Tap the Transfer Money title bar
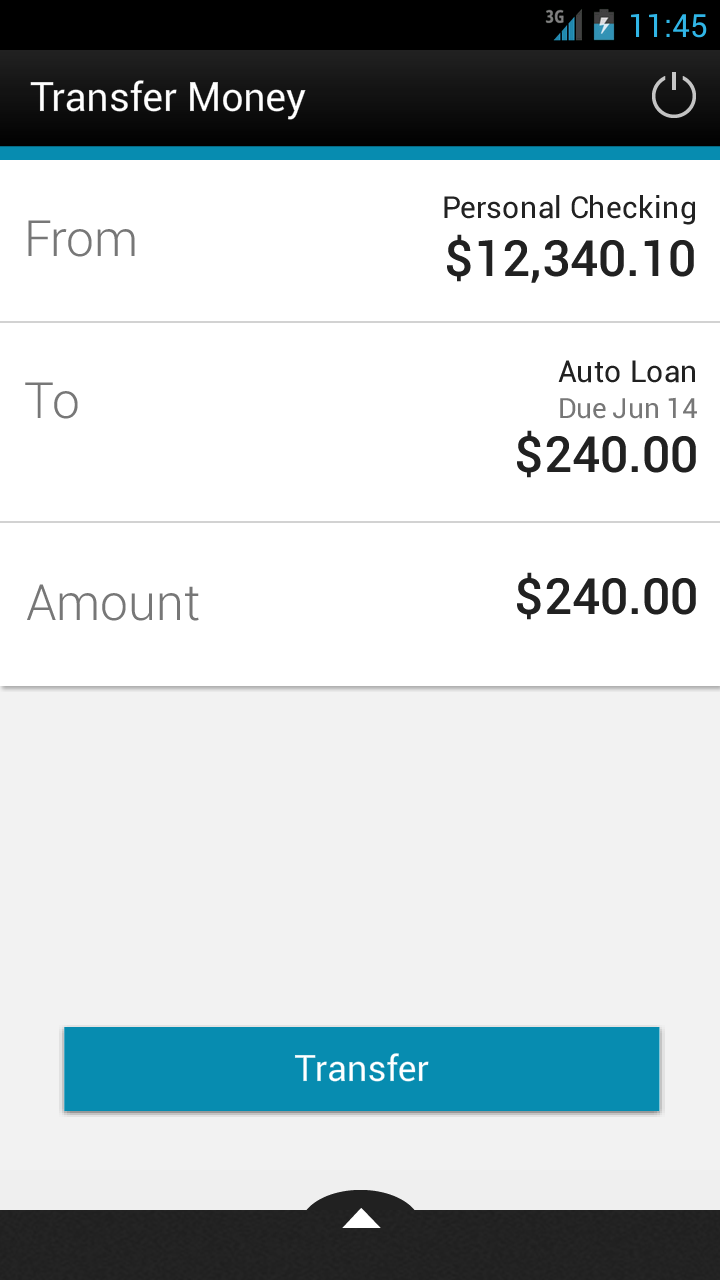The width and height of the screenshot is (720, 1280). click(x=168, y=96)
